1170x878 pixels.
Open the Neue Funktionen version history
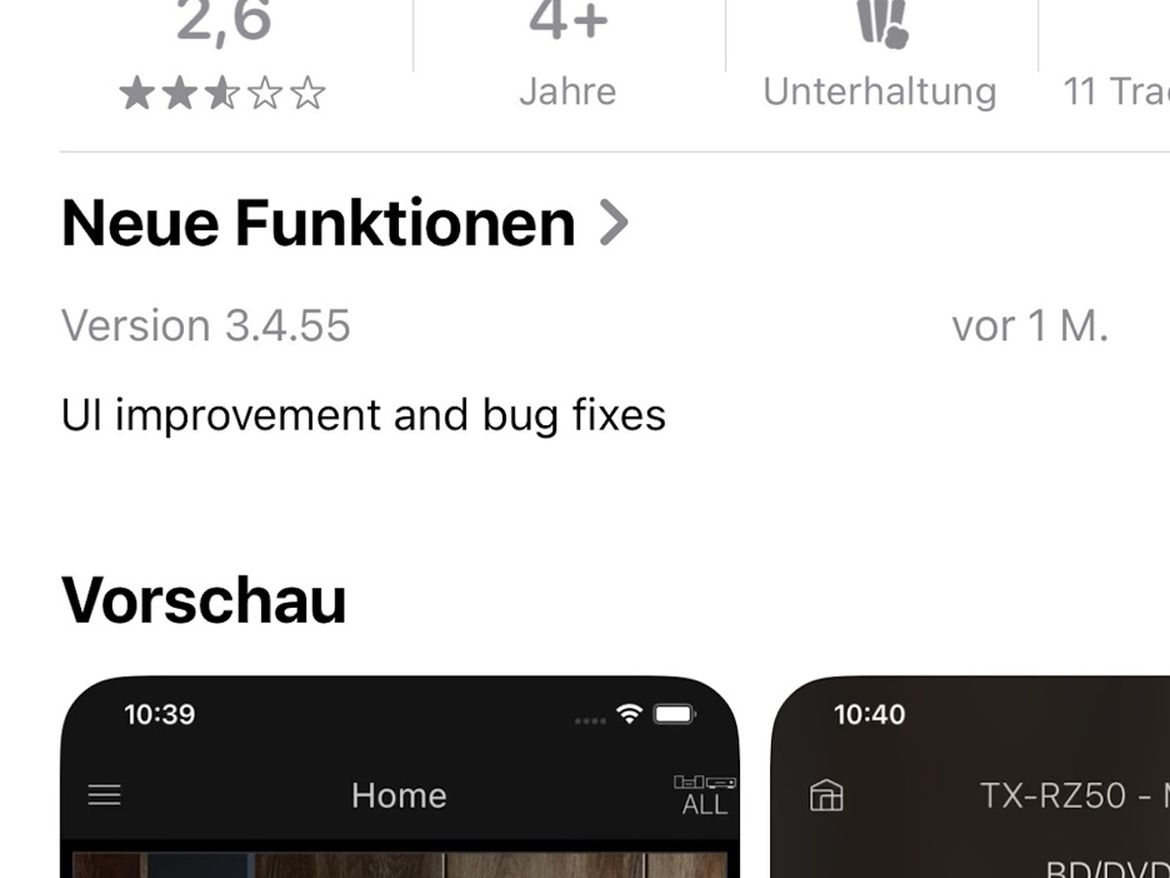point(345,222)
